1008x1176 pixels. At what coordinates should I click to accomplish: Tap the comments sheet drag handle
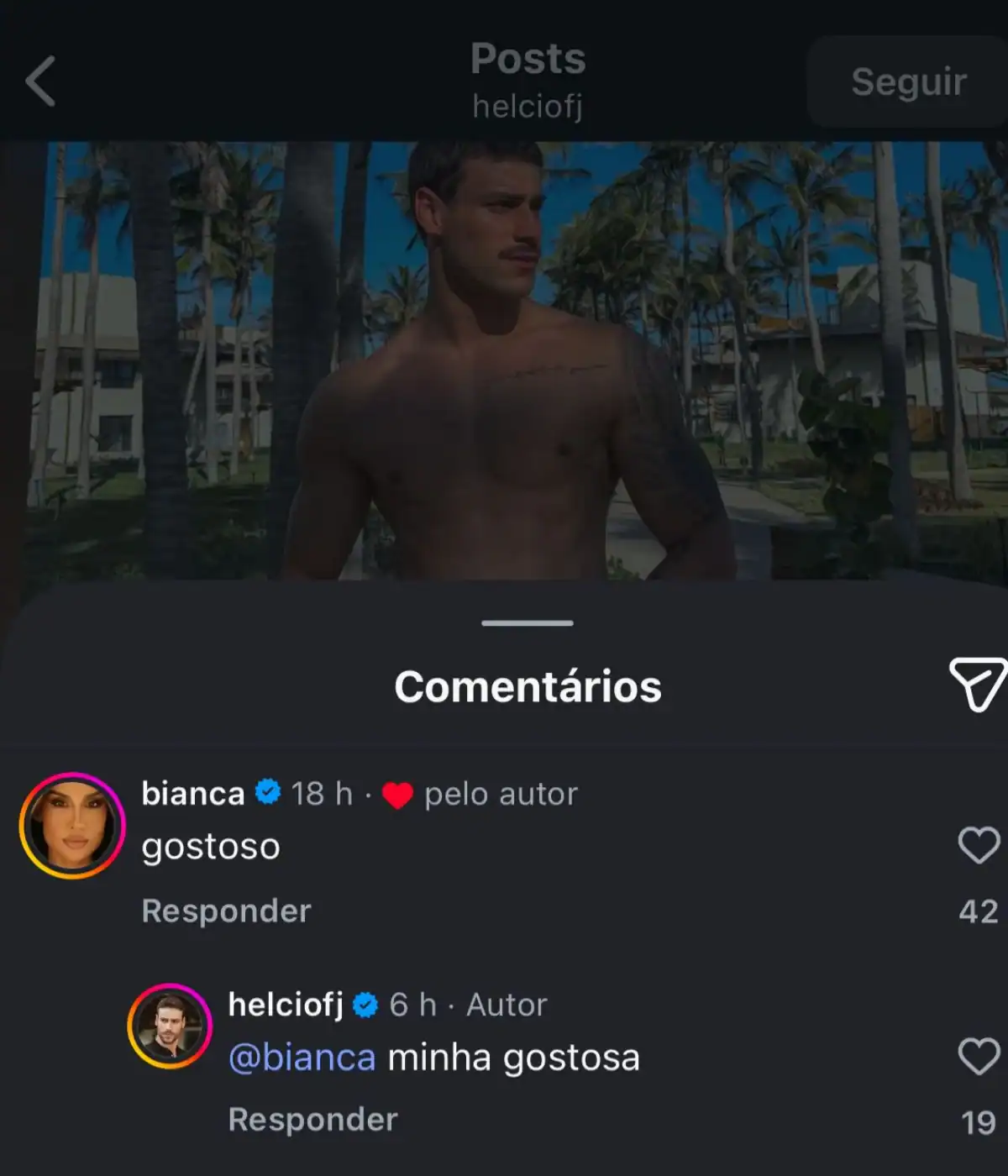(x=528, y=623)
